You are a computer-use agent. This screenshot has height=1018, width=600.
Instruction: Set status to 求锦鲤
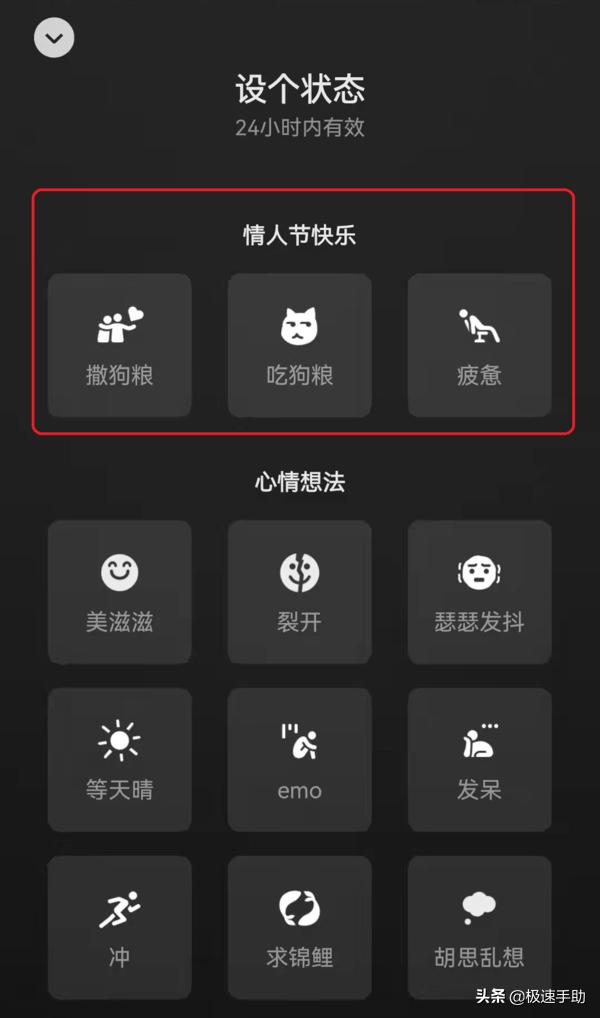tap(299, 927)
